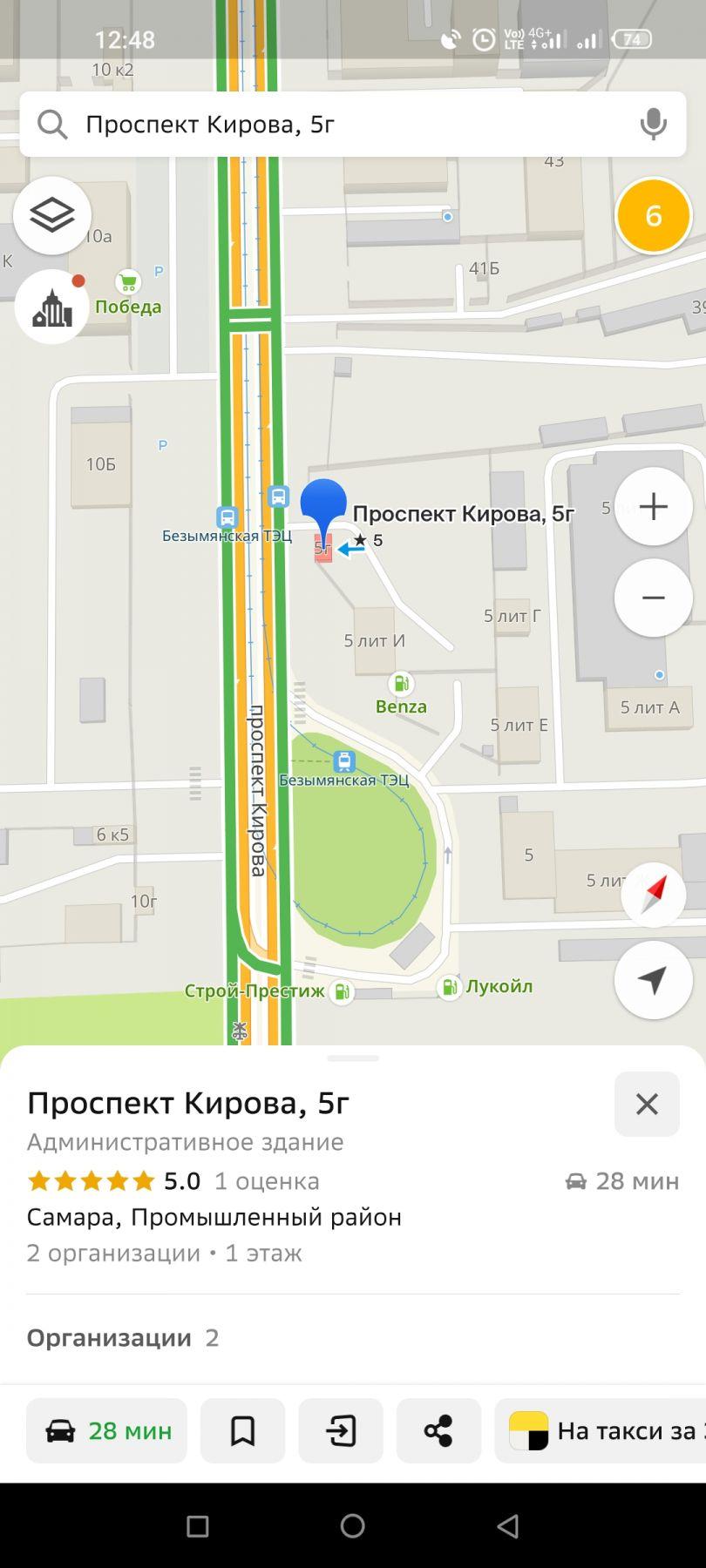Zoom in on the map
This screenshot has height=1568, width=706.
click(653, 506)
